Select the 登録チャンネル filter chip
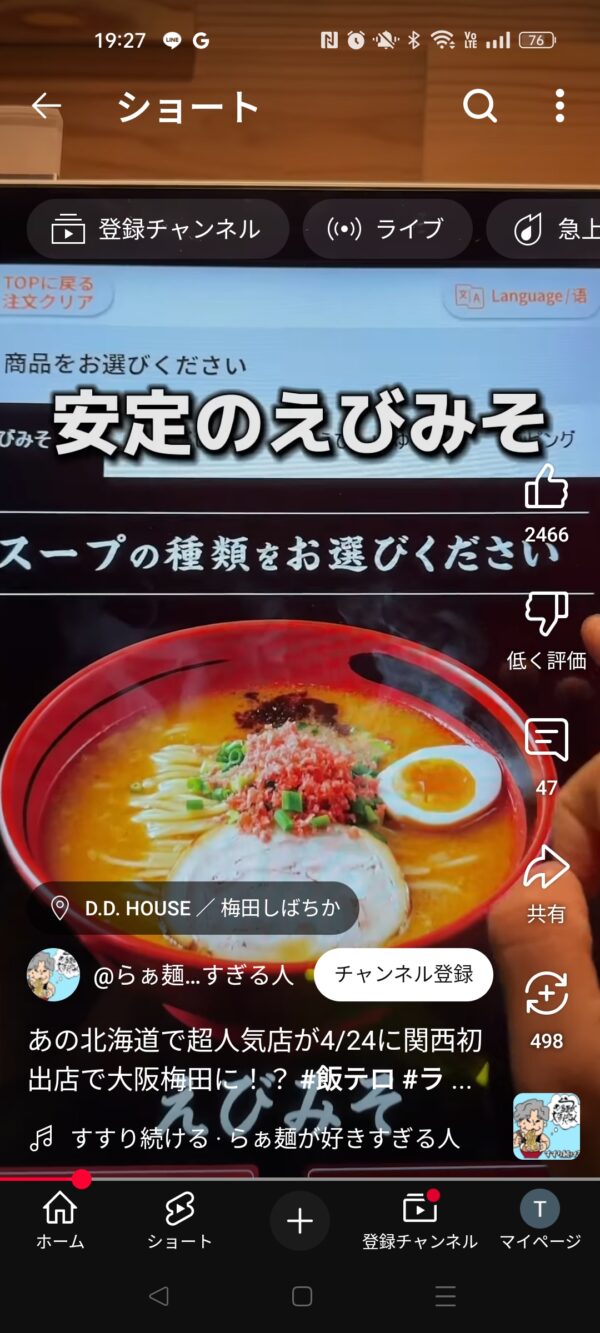600x1333 pixels. [x=157, y=229]
